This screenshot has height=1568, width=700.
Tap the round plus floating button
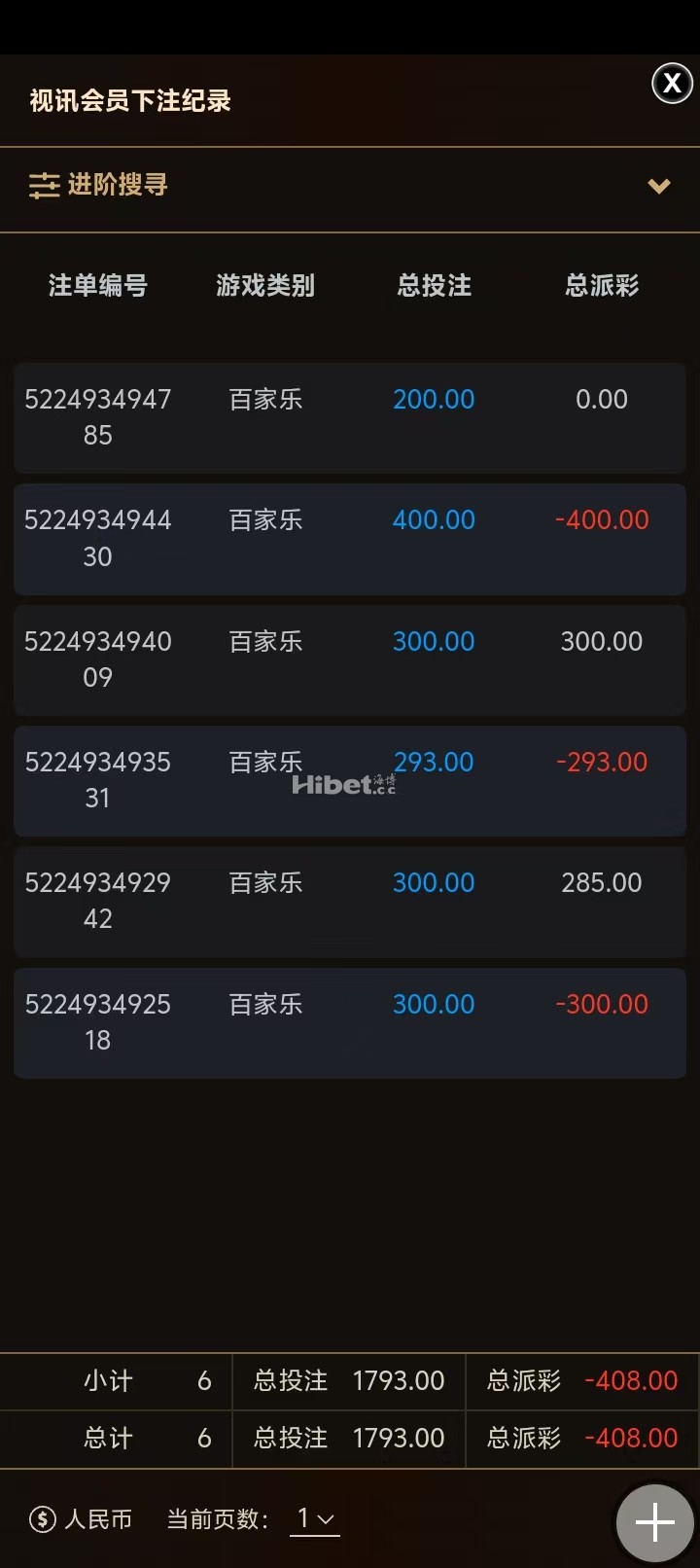654,1522
